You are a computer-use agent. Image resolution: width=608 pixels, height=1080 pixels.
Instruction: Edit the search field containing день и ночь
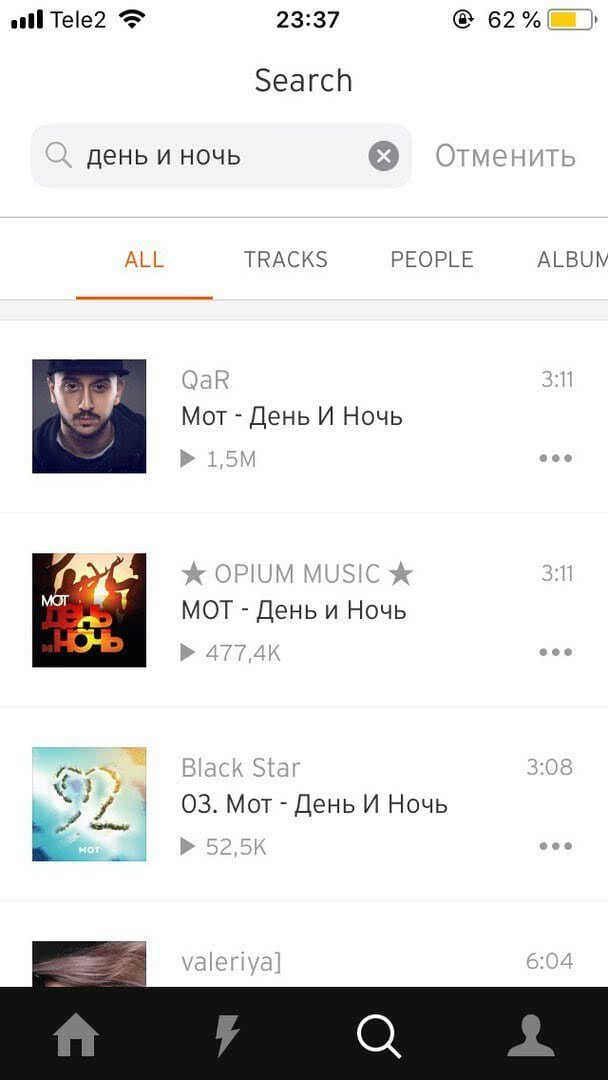pyautogui.click(x=221, y=156)
